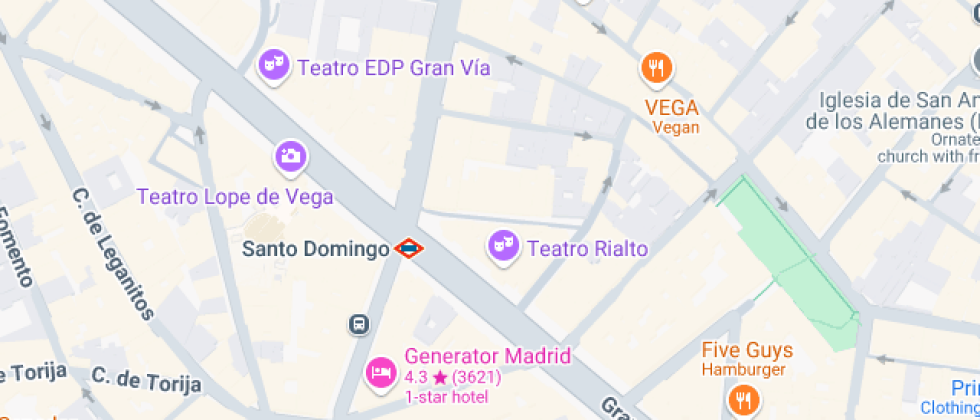Select the Five Guys hamburger marker
Screen dimensions: 980x420
coord(743,400)
